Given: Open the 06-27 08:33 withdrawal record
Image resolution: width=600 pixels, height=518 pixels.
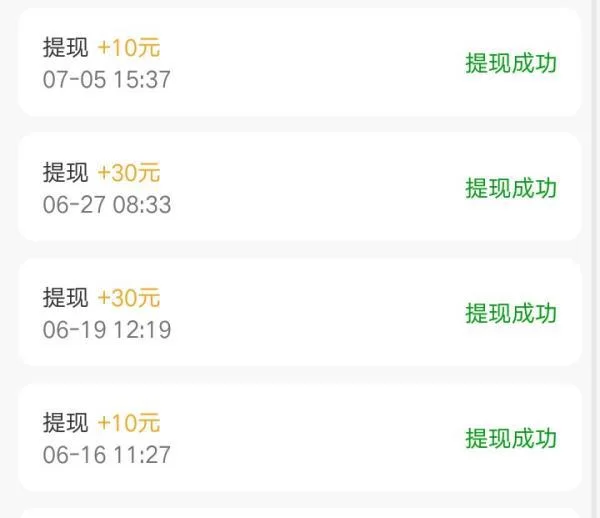Looking at the screenshot, I should click(299, 188).
